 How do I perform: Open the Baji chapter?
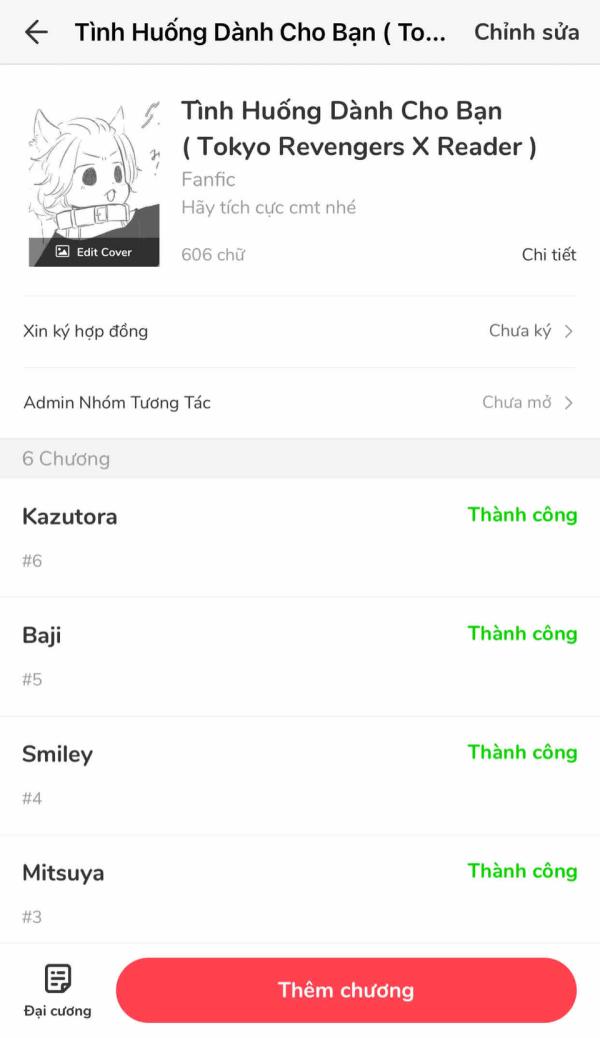pos(300,656)
